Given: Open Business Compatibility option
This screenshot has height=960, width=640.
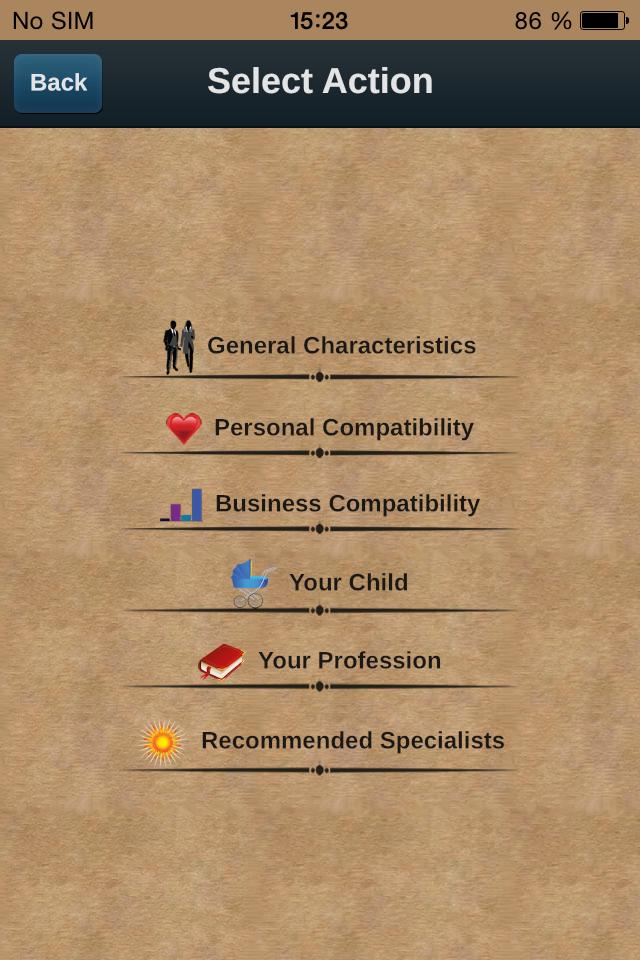Looking at the screenshot, I should (320, 504).
